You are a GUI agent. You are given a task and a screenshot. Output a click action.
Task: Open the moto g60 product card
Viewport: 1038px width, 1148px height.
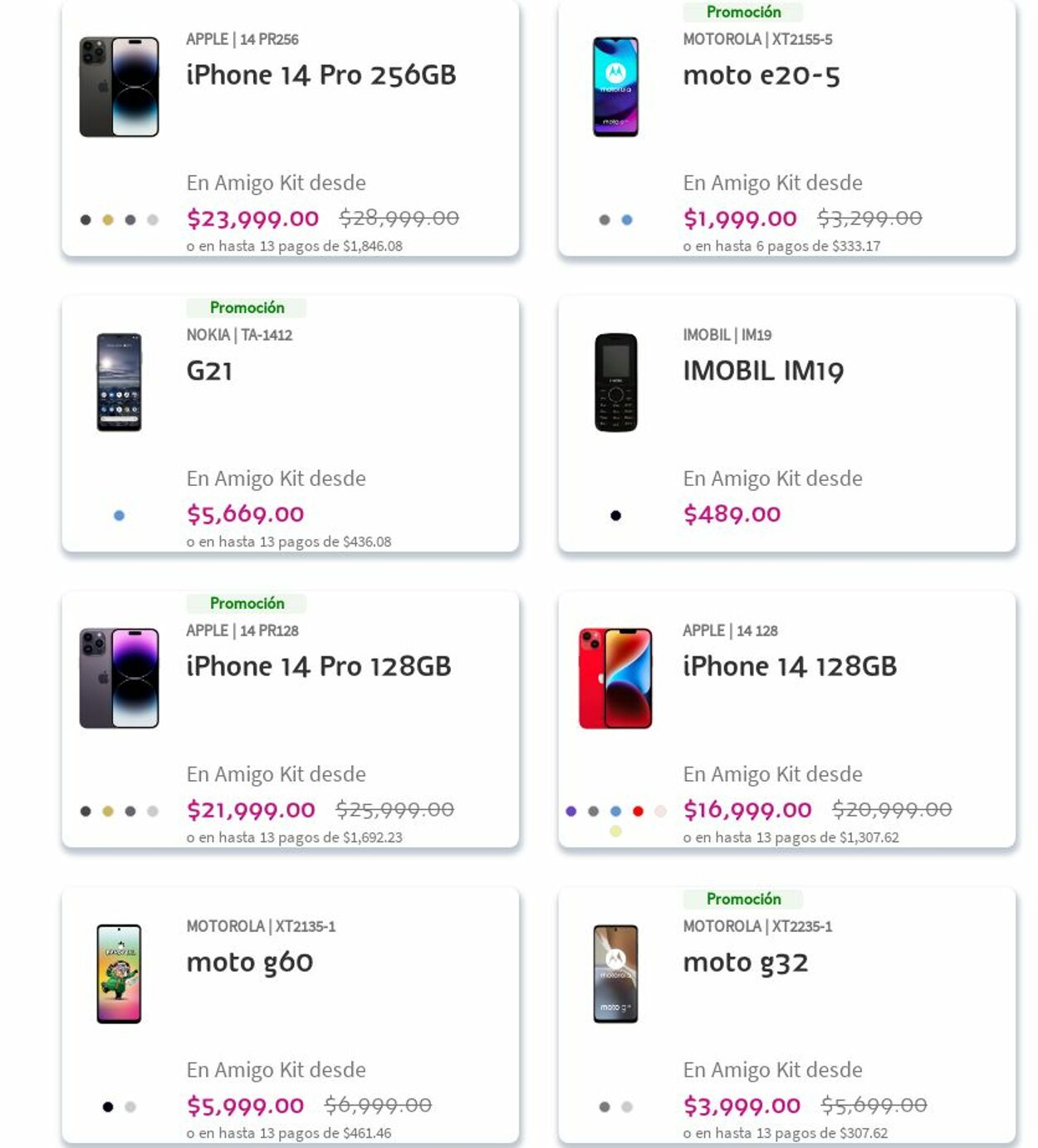pyautogui.click(x=249, y=963)
